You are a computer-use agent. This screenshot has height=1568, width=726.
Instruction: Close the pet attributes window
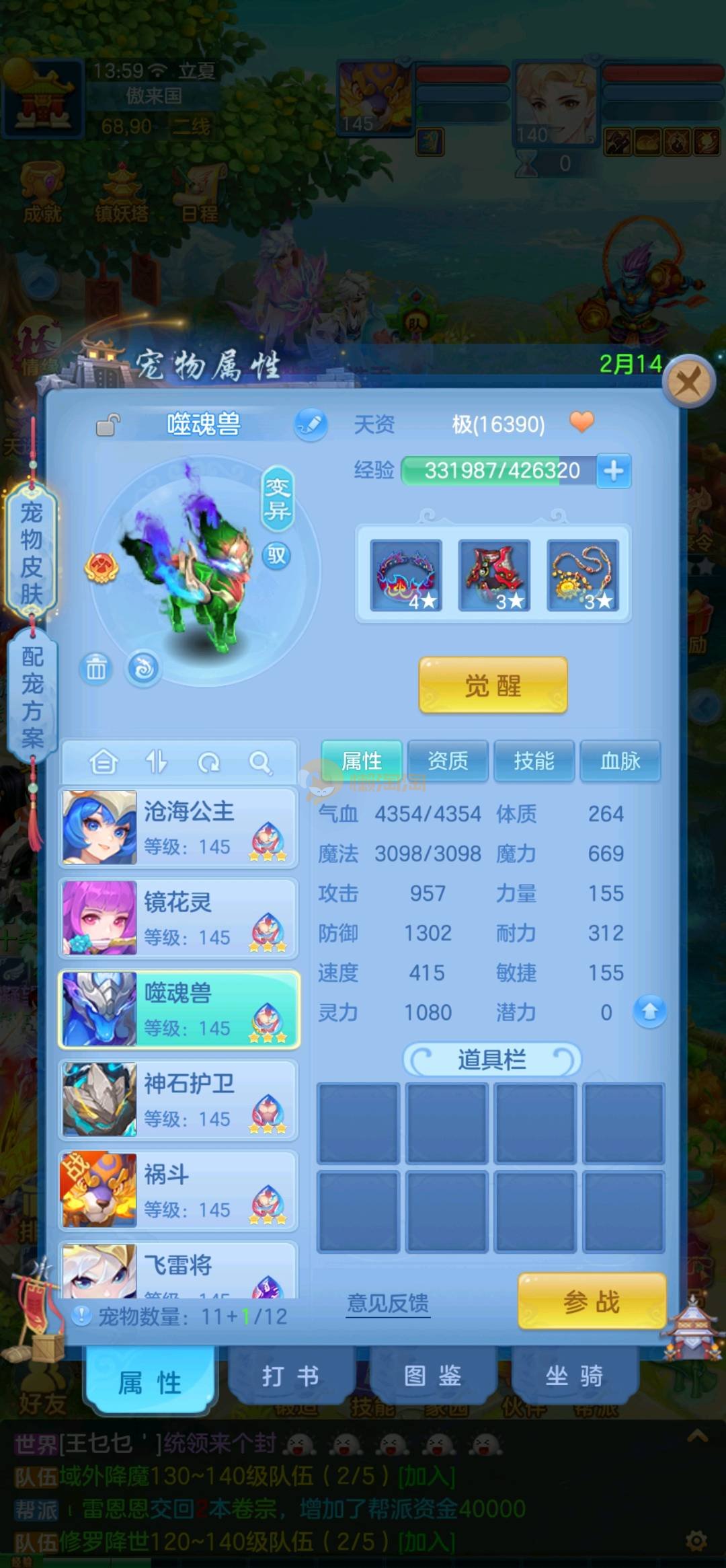[x=688, y=382]
